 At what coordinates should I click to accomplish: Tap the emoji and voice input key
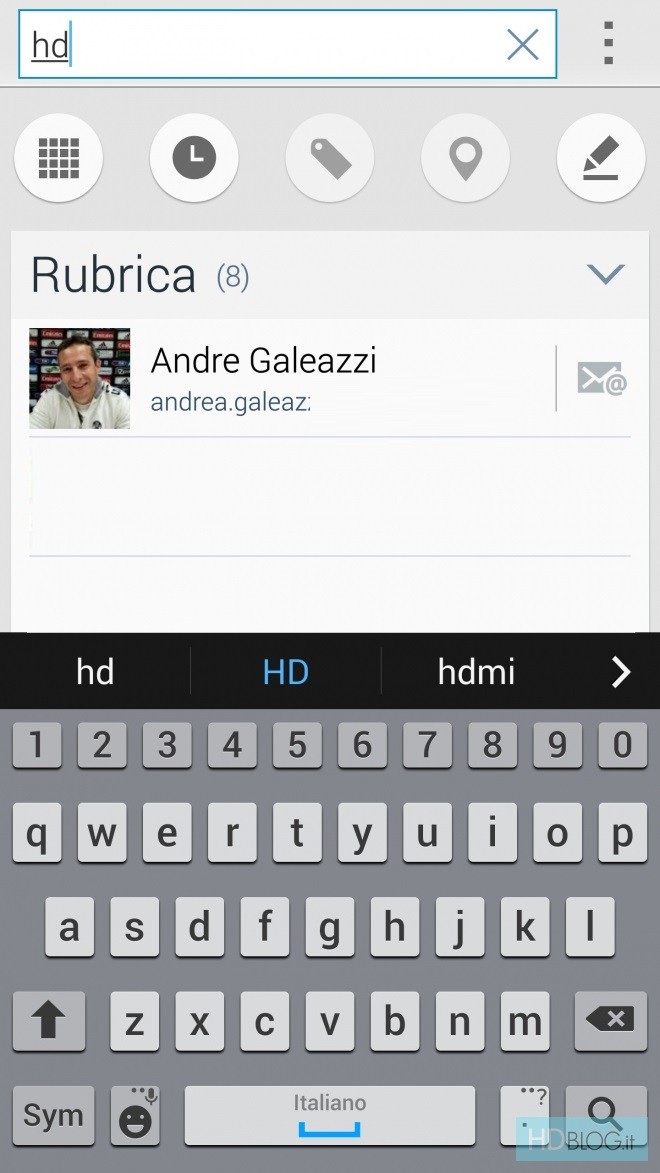coord(136,1116)
